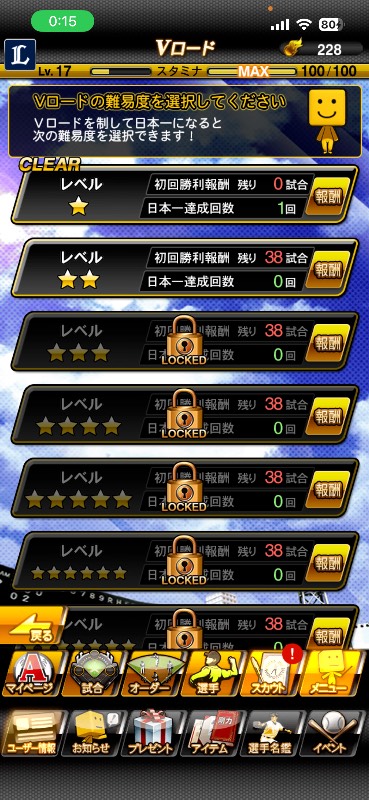Open スカウト with the alert badge
The height and width of the screenshot is (800, 369).
point(272,673)
